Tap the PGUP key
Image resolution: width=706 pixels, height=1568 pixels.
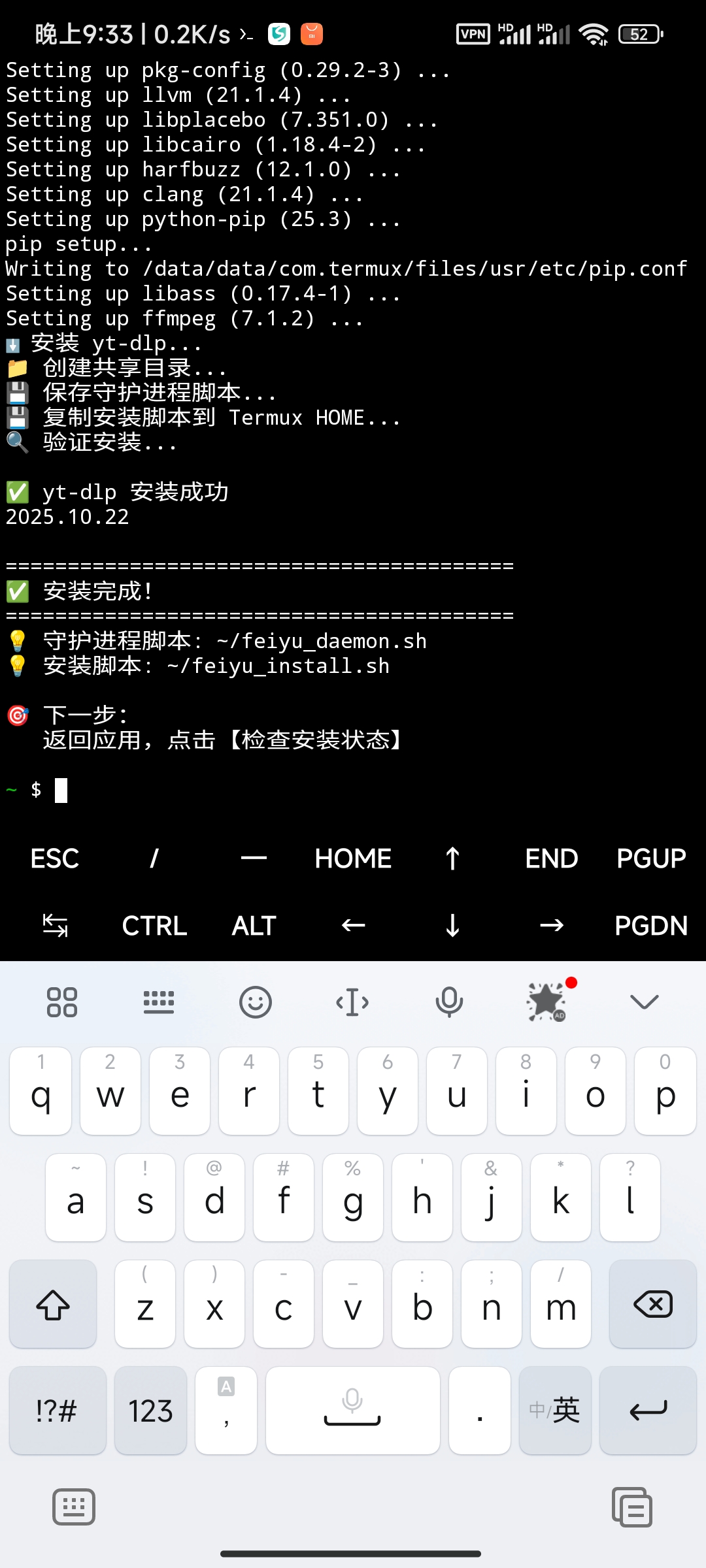pyautogui.click(x=651, y=858)
